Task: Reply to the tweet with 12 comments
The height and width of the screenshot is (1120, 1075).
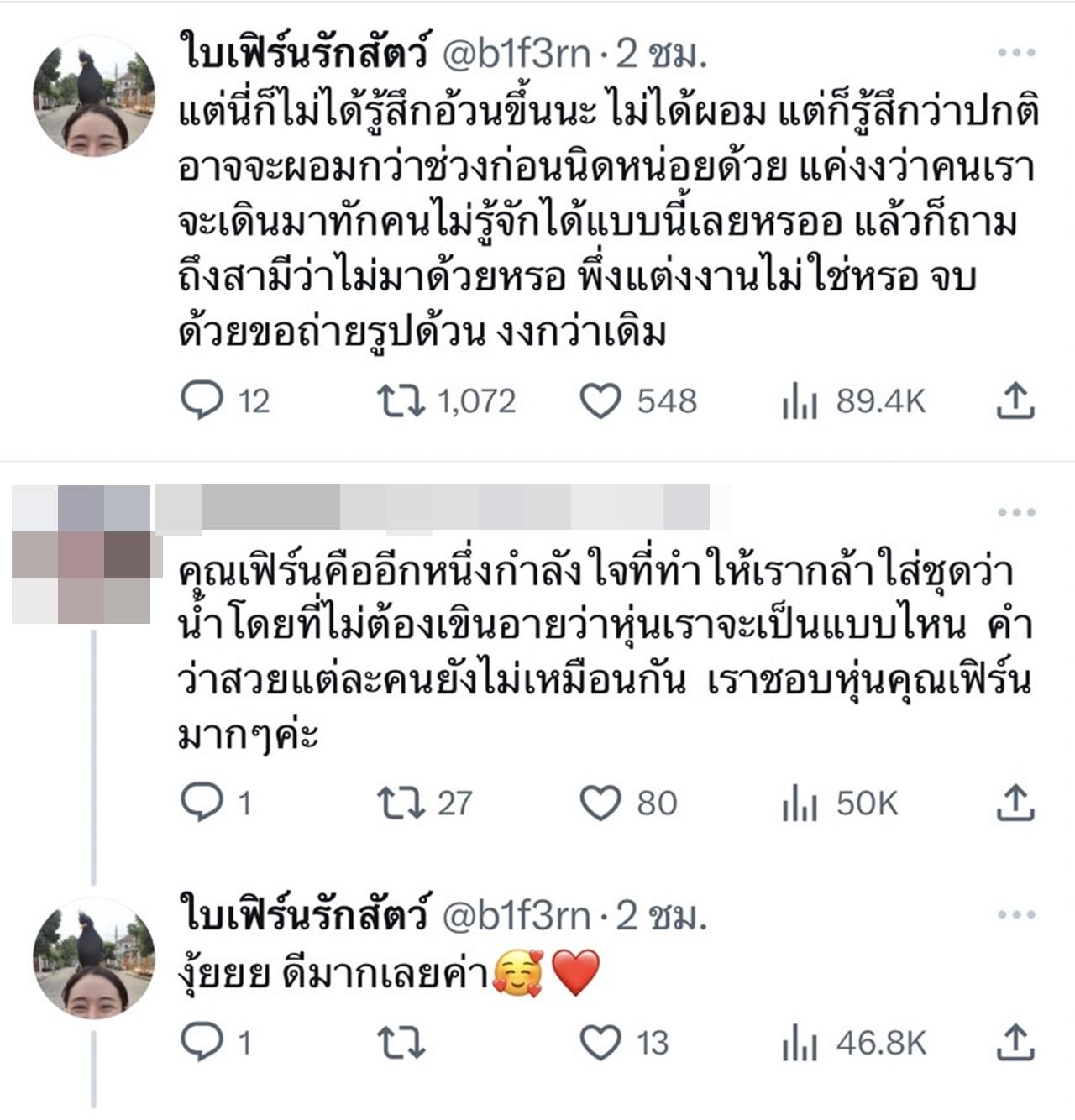Action: (202, 400)
